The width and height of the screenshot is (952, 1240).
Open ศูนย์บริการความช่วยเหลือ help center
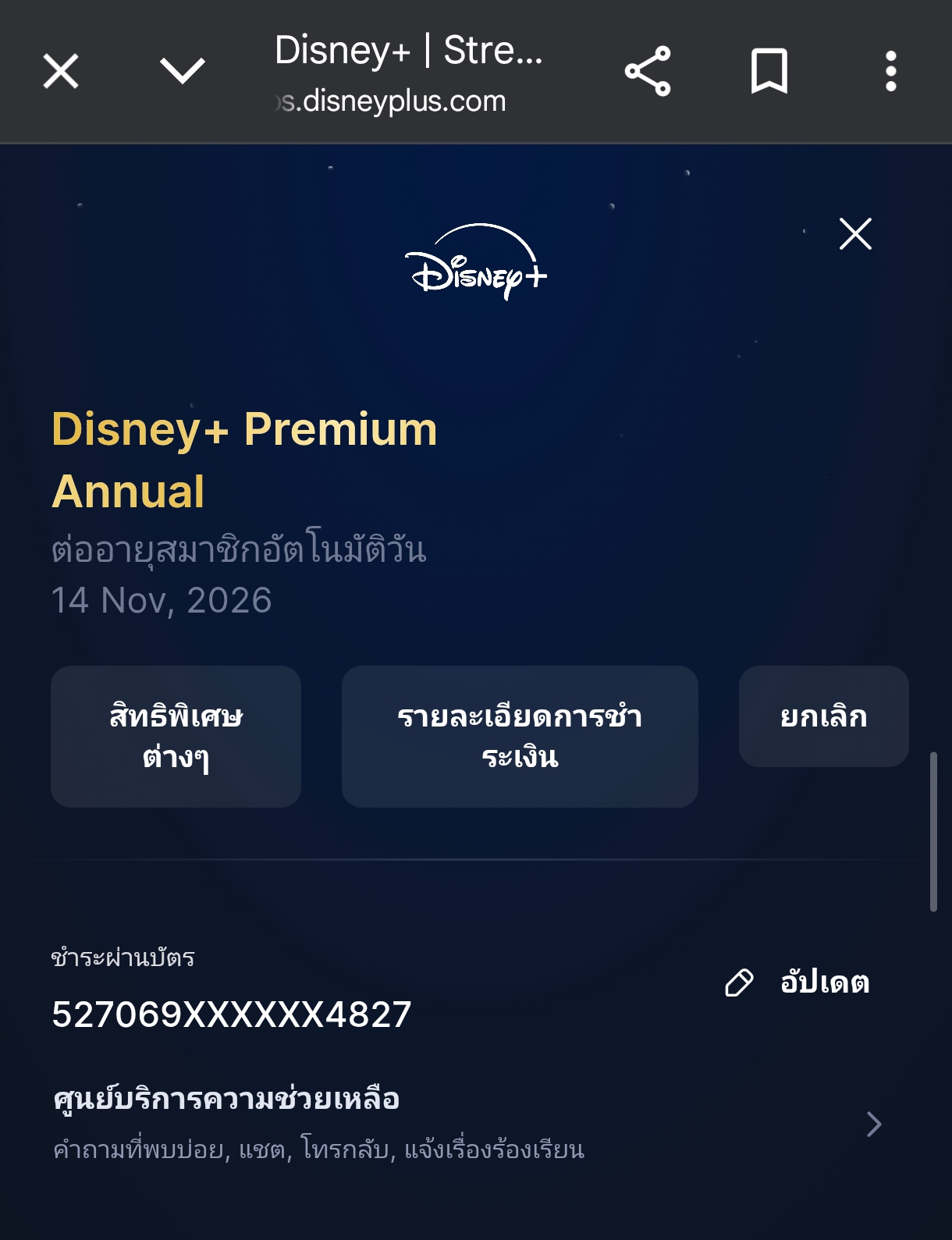click(468, 1124)
